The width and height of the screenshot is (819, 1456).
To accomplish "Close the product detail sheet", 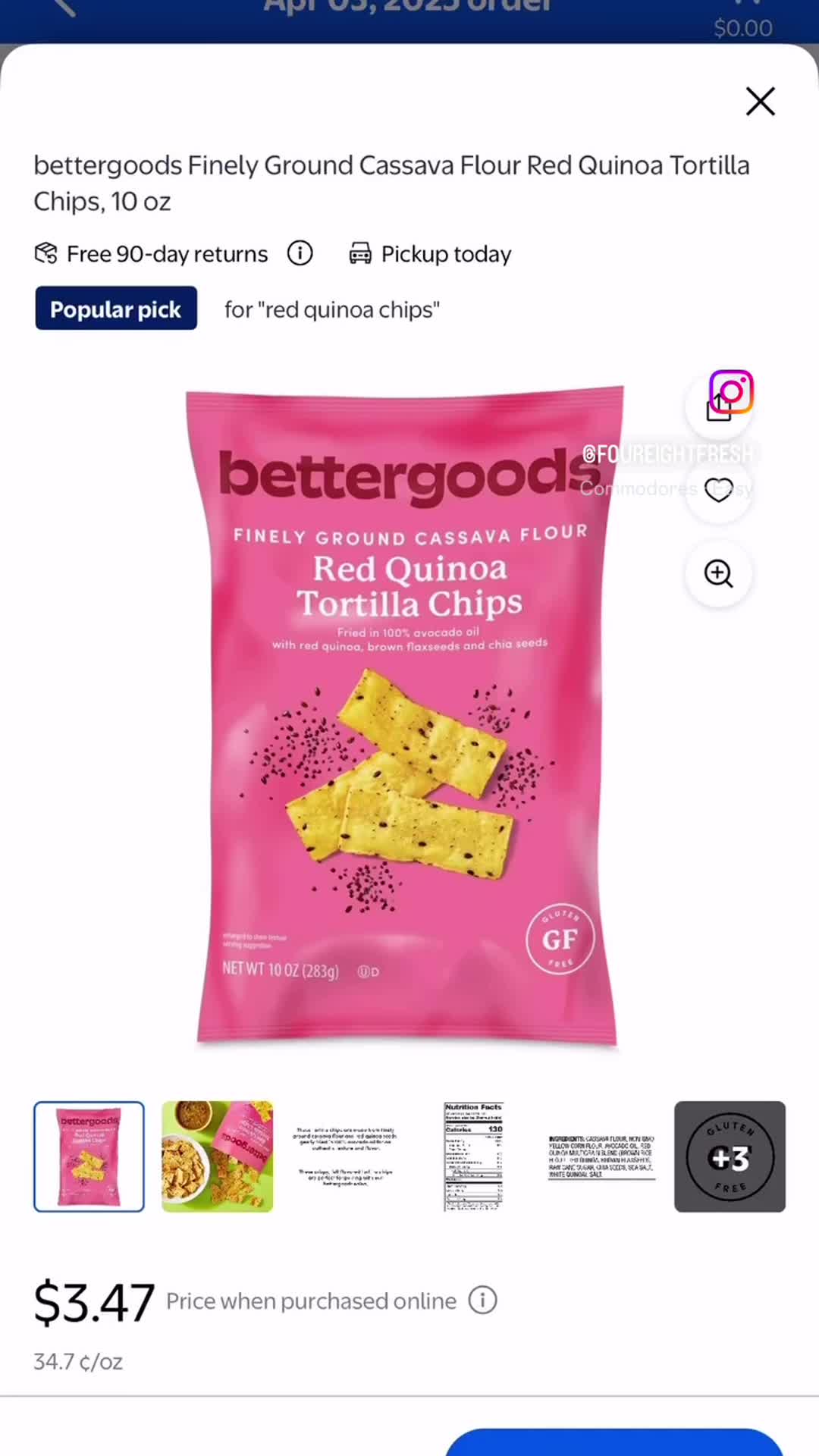I will coord(760,101).
